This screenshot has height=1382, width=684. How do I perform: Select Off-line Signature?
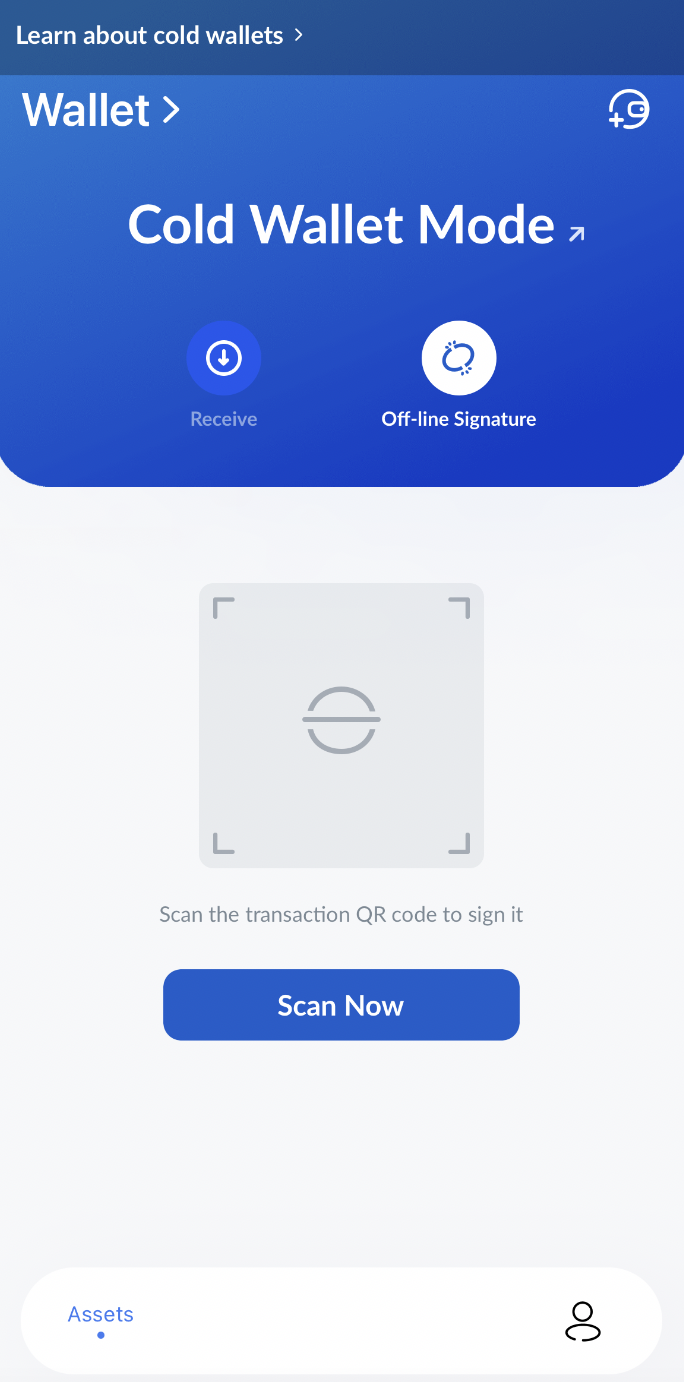(x=459, y=359)
